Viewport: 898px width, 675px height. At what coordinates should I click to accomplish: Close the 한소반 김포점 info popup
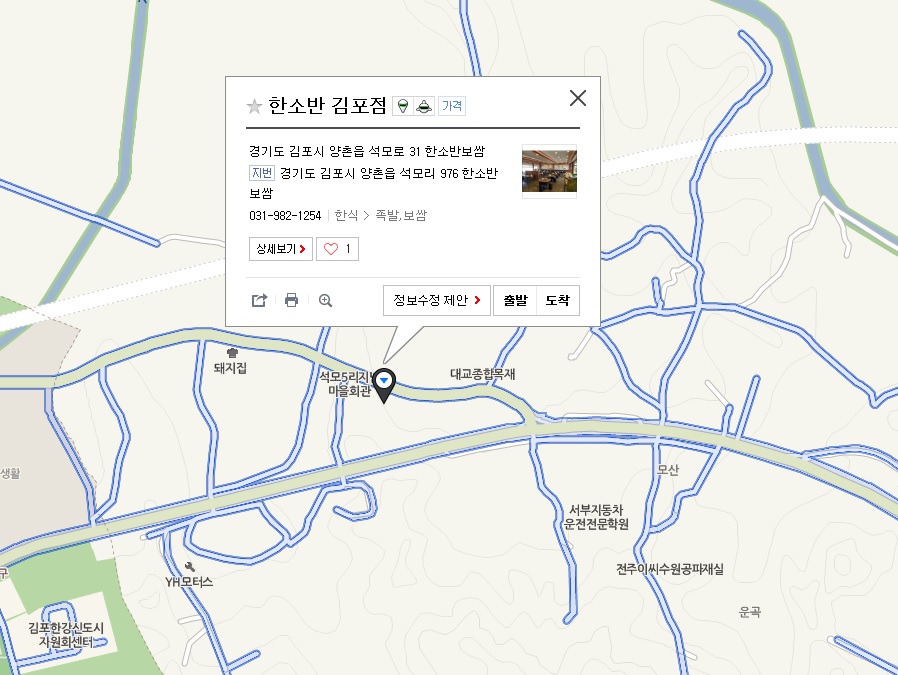[x=577, y=98]
